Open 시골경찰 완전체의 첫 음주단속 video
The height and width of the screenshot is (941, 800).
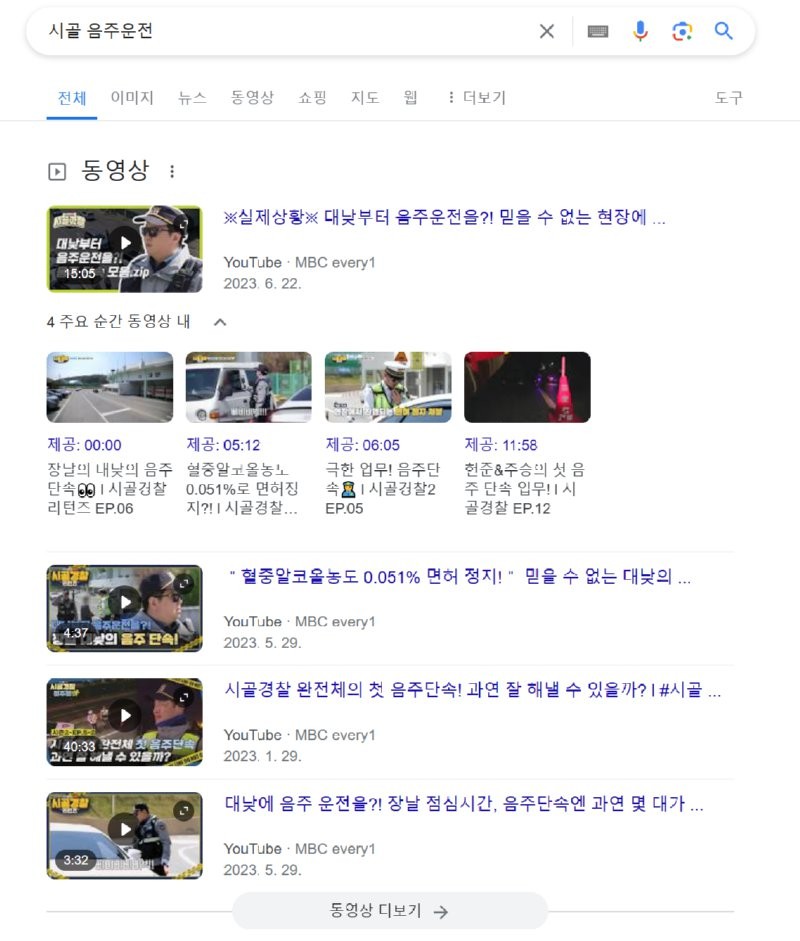point(472,690)
